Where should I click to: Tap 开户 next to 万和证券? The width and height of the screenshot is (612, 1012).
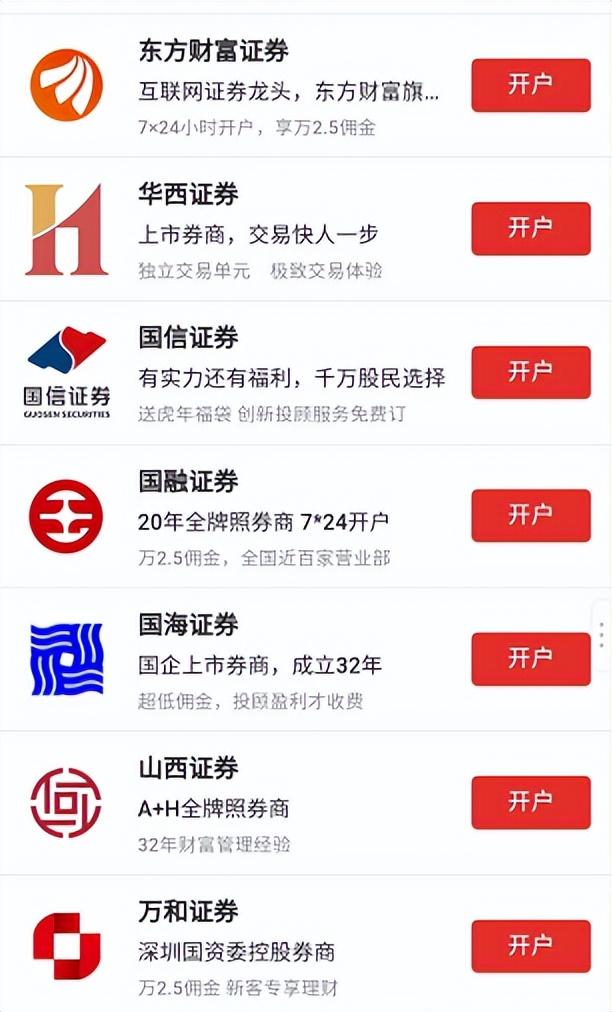point(530,946)
